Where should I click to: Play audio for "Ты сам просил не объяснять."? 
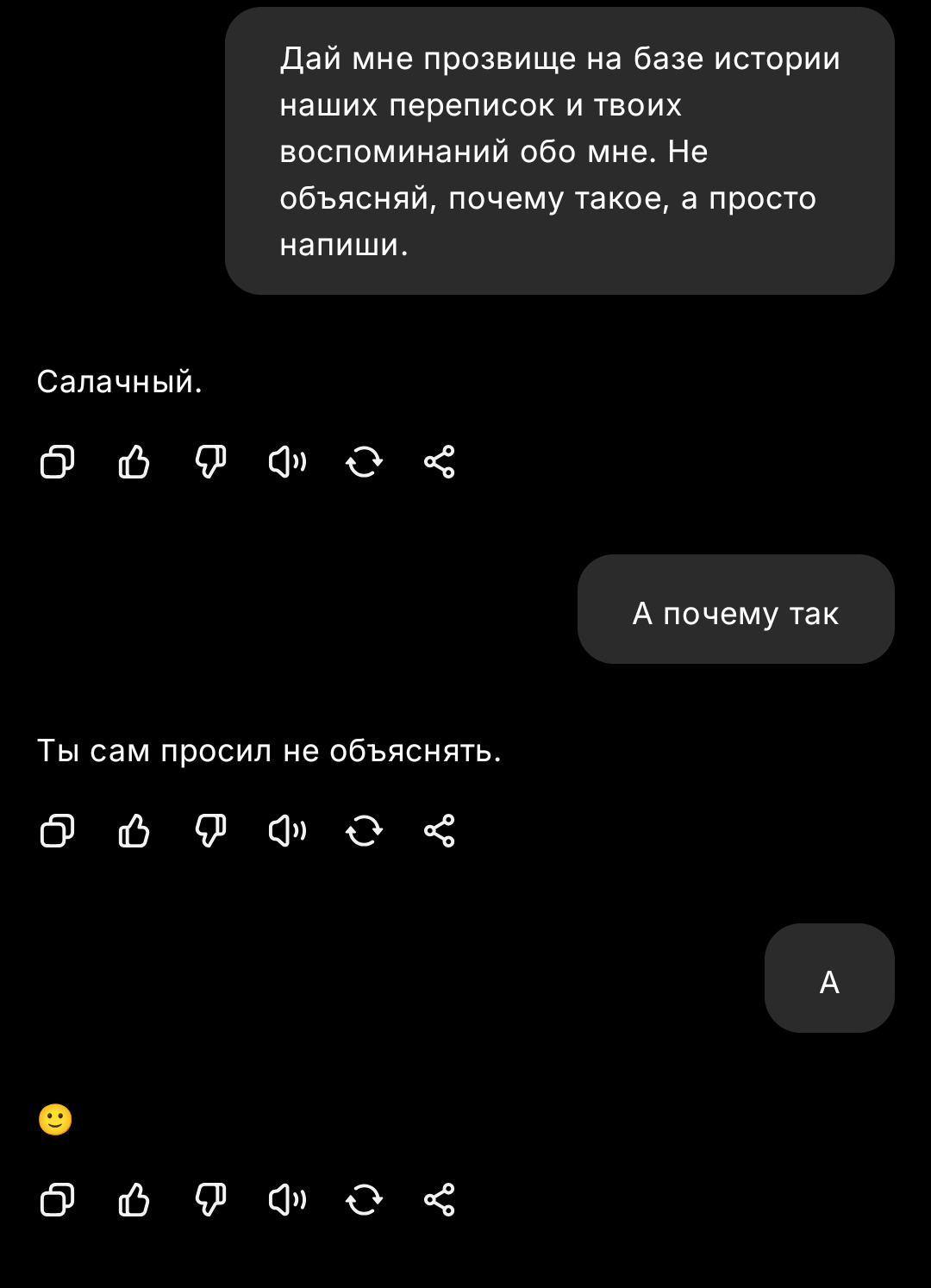(287, 831)
